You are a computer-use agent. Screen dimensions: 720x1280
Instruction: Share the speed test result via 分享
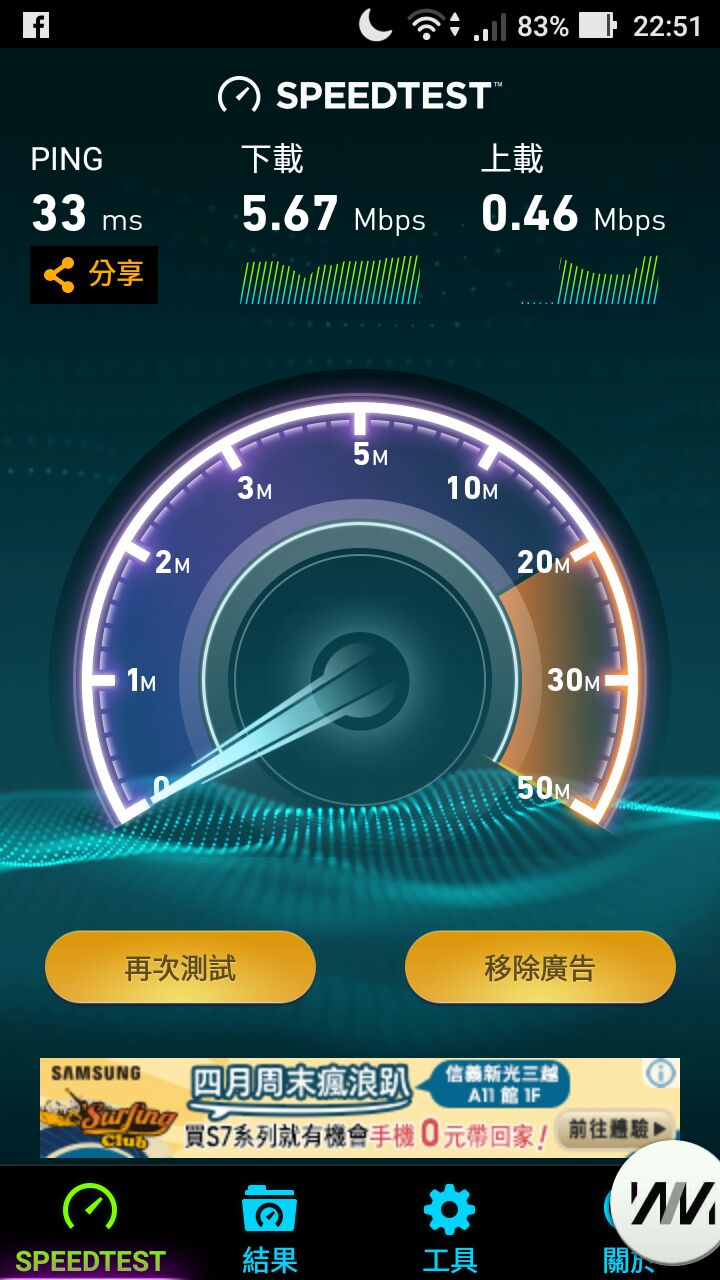(x=94, y=274)
